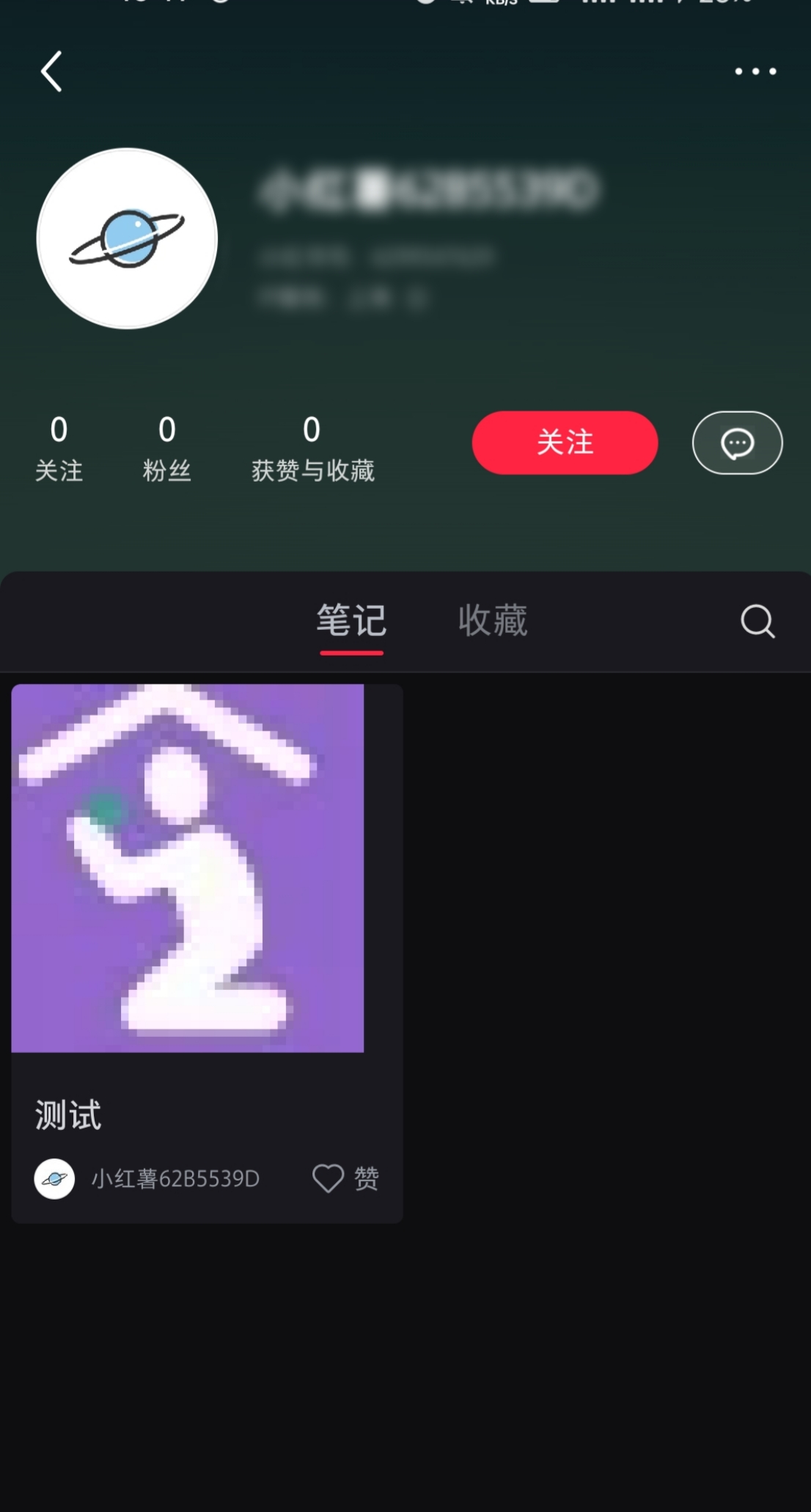Switch to the 收藏 tab
Screen dimensions: 811x1512
(493, 621)
